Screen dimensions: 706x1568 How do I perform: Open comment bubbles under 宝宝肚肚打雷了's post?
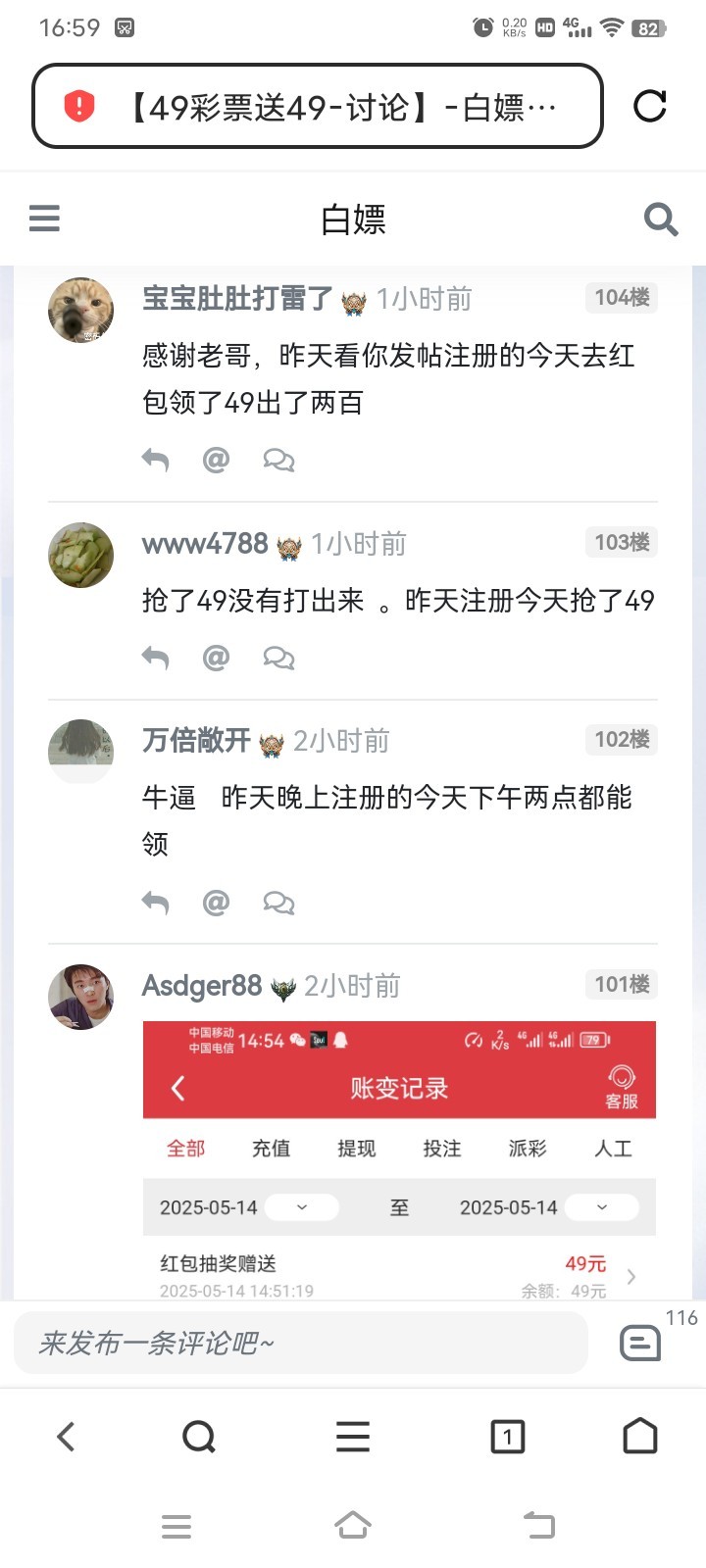(278, 460)
